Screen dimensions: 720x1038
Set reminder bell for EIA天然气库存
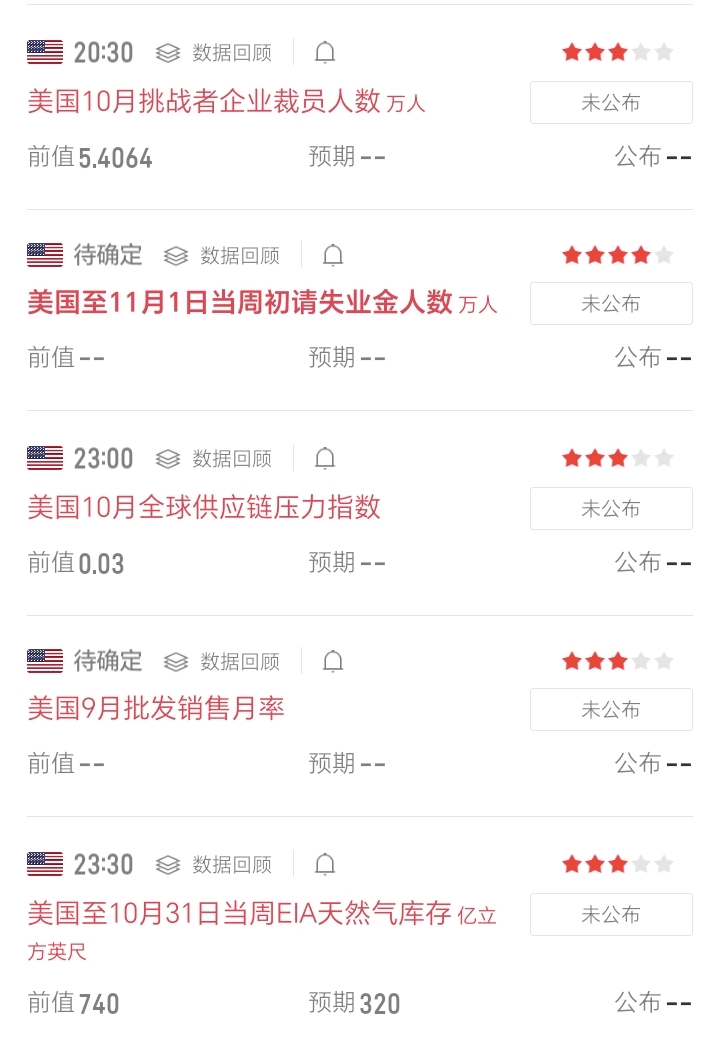click(x=325, y=864)
